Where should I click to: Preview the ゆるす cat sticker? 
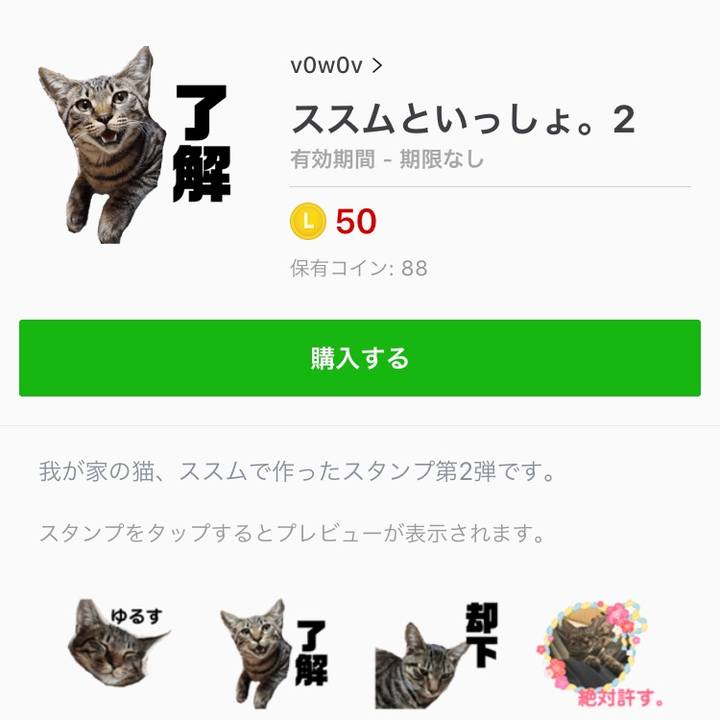point(118,650)
